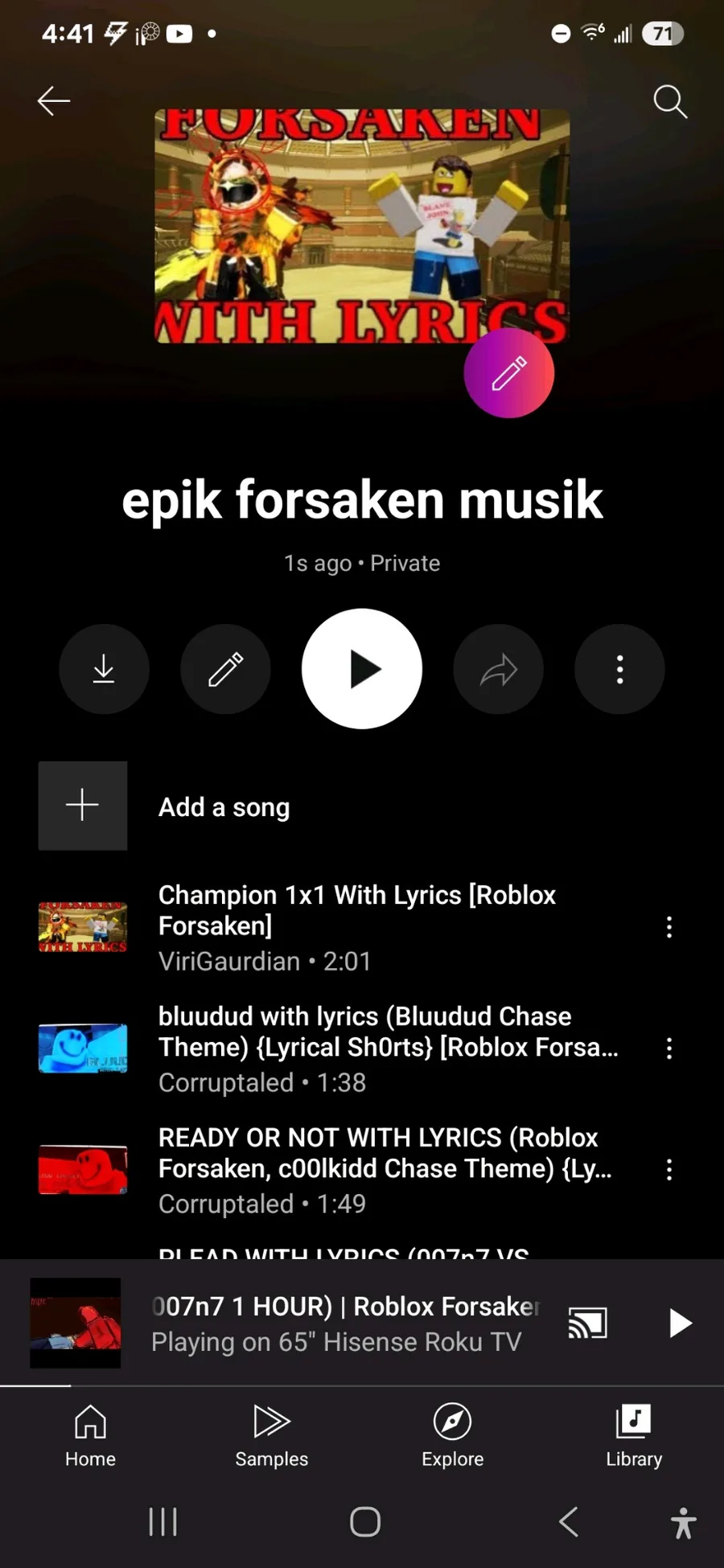Switch to the Samples tab
Viewport: 724px width, 1568px height.
pyautogui.click(x=271, y=1435)
